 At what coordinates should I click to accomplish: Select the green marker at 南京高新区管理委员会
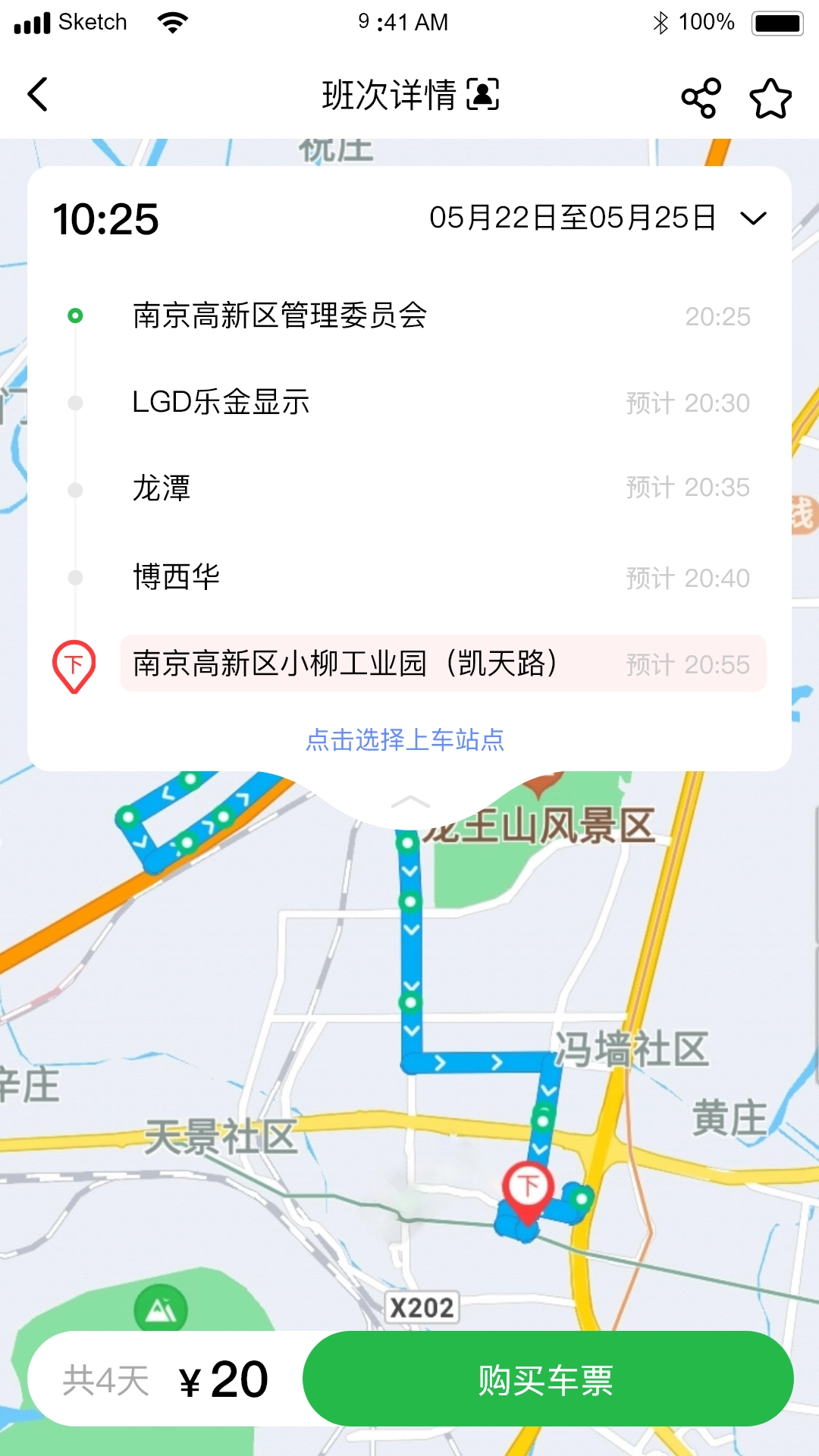point(74,316)
